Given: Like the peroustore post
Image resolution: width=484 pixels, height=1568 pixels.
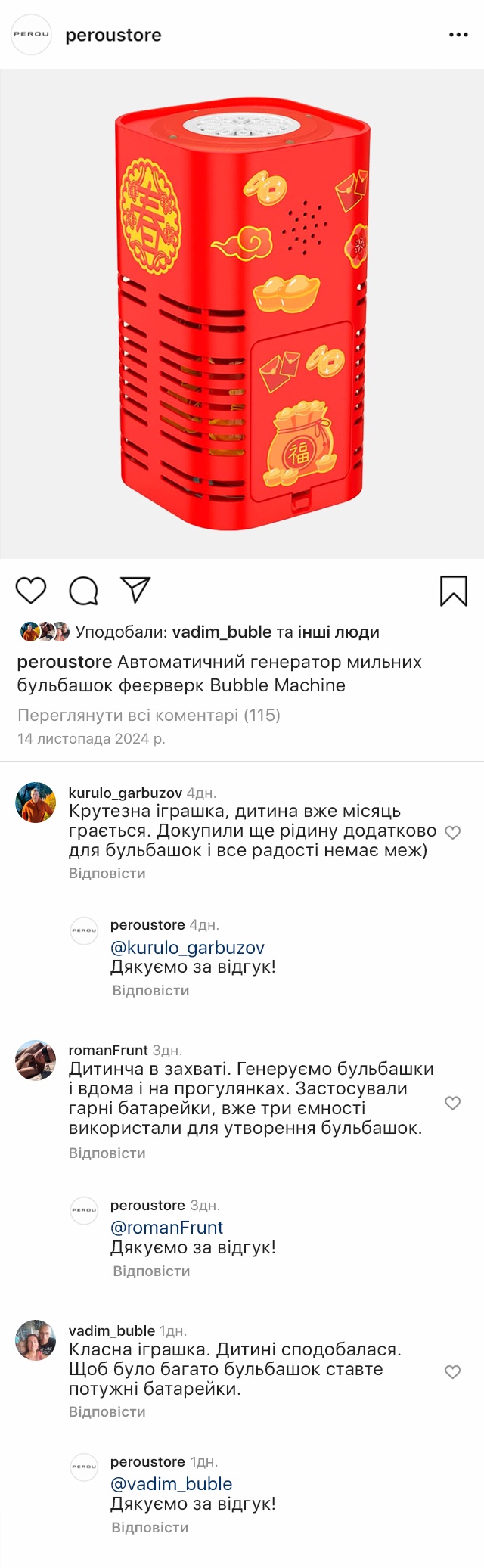Looking at the screenshot, I should click(31, 591).
